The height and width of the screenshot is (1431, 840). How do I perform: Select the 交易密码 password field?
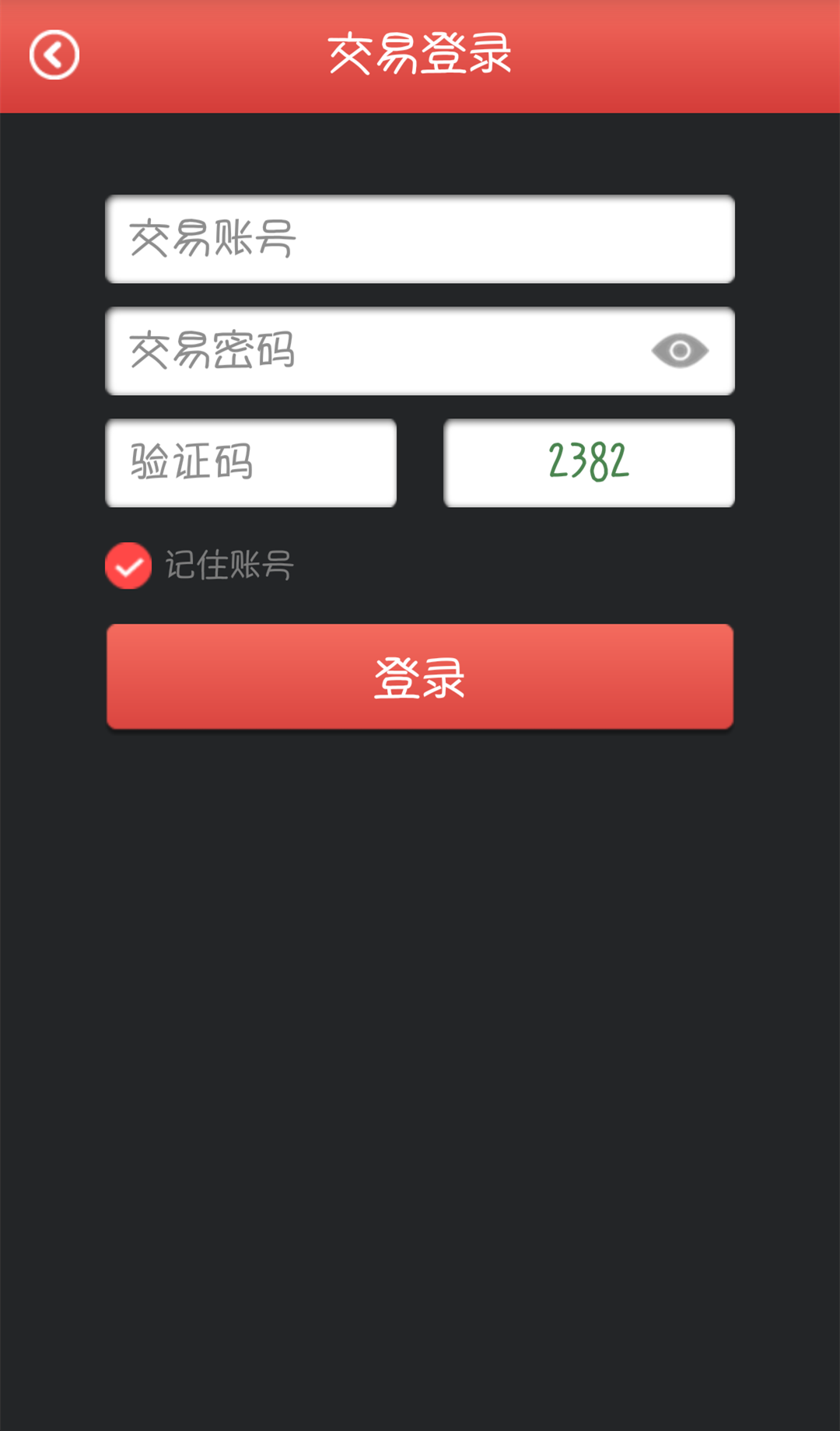point(373,351)
